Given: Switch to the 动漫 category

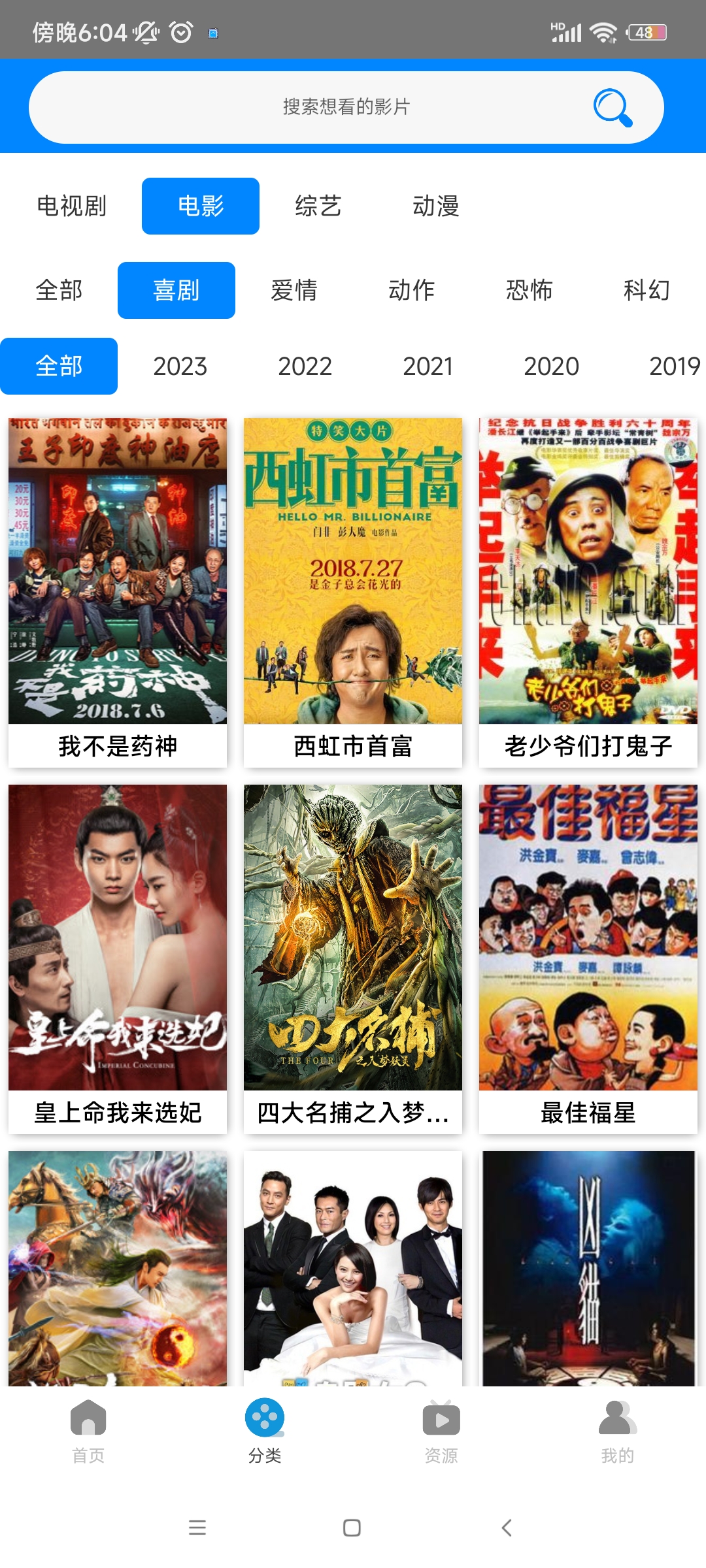Looking at the screenshot, I should tap(435, 206).
